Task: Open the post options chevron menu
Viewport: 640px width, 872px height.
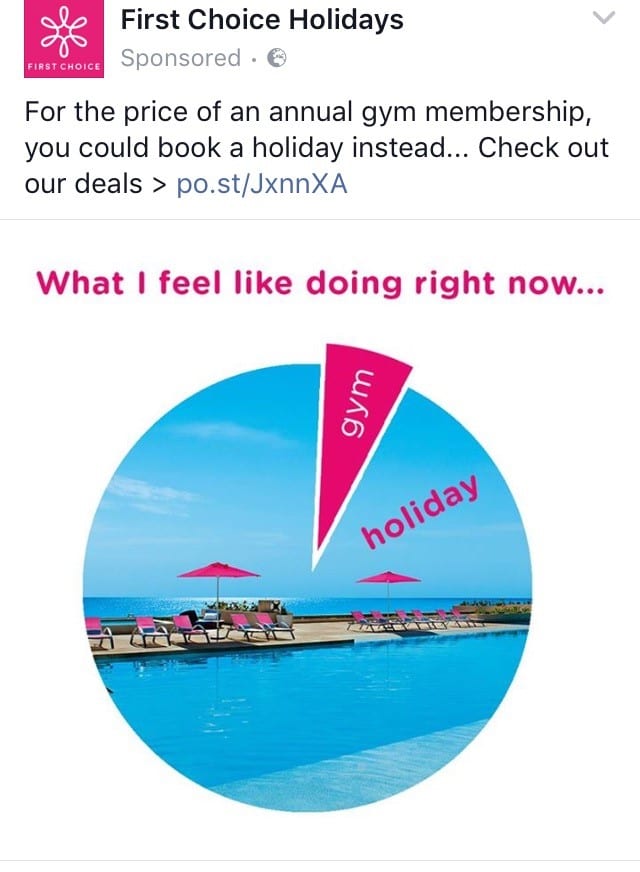Action: coord(603,18)
